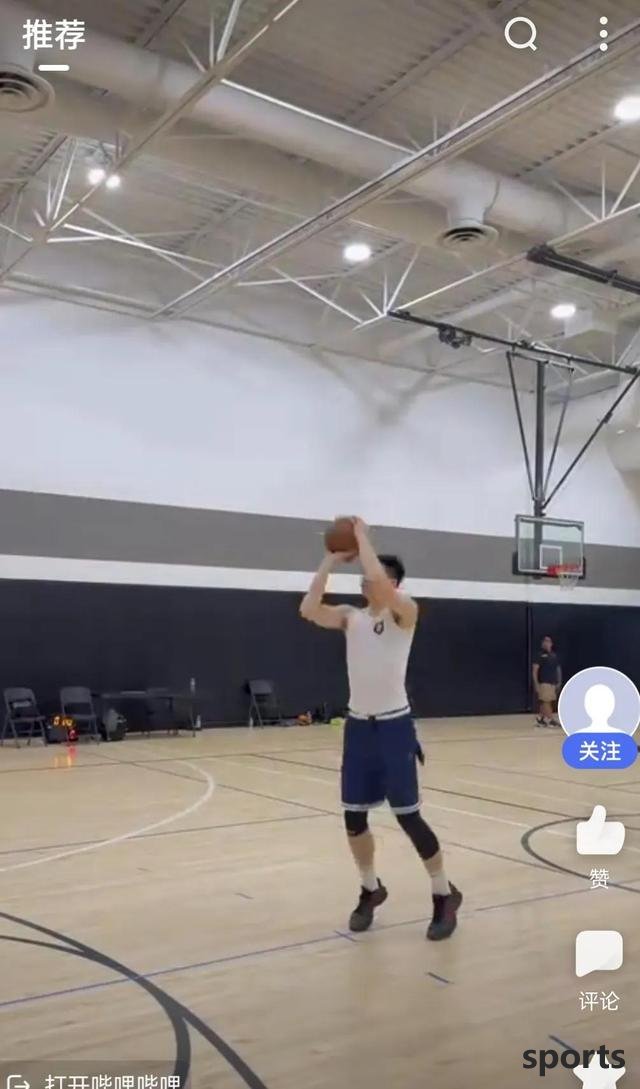Open the 评论 comments icon
640x1089 pixels.
coord(599,955)
